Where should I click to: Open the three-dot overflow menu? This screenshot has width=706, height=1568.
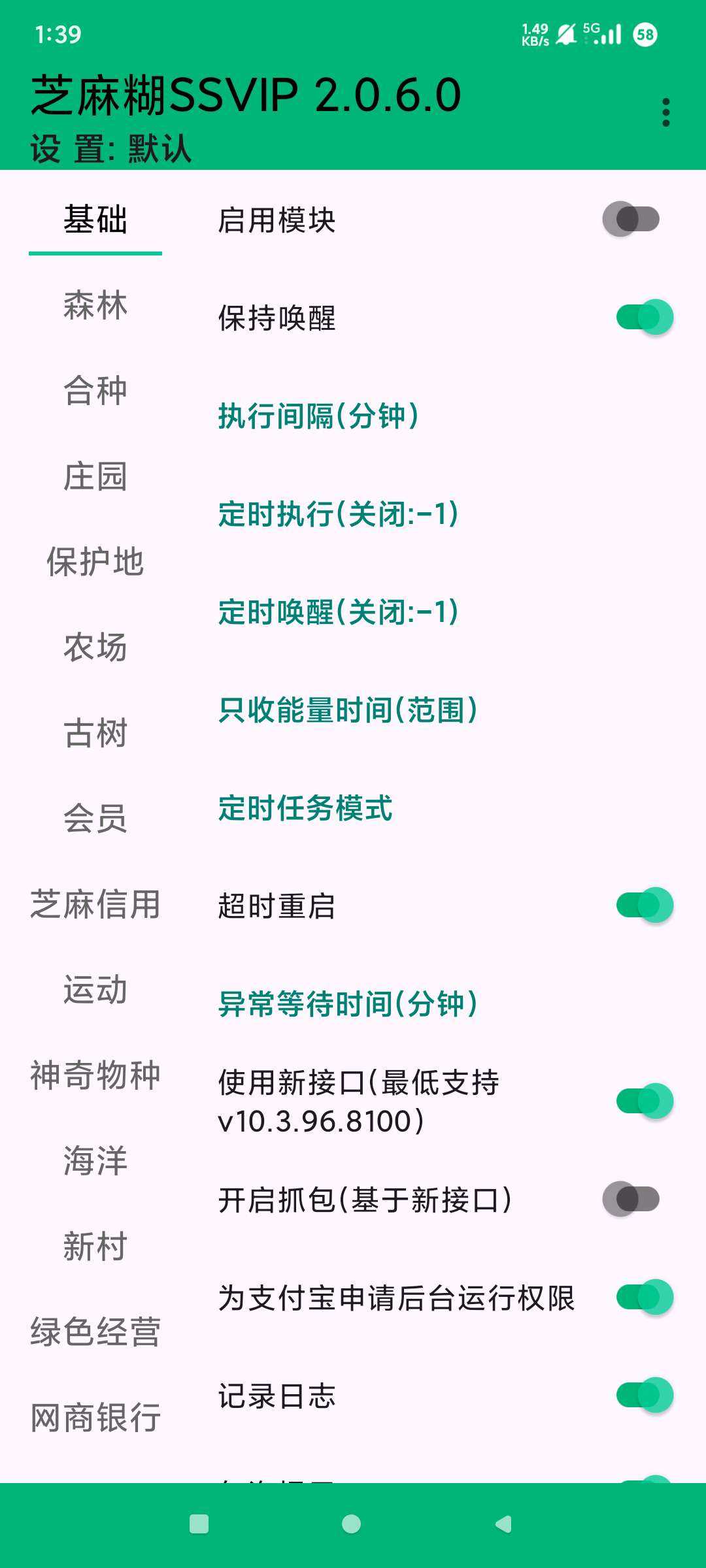tap(667, 112)
